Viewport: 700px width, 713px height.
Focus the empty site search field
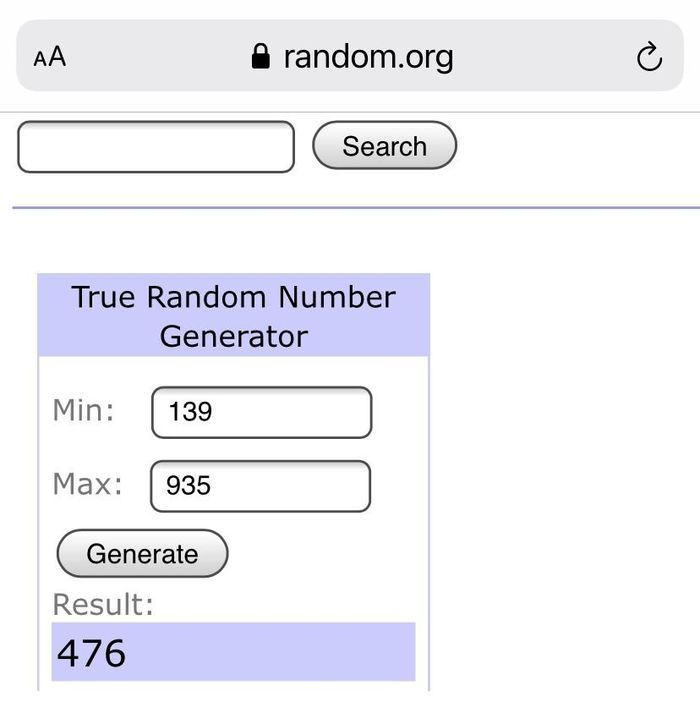(156, 147)
